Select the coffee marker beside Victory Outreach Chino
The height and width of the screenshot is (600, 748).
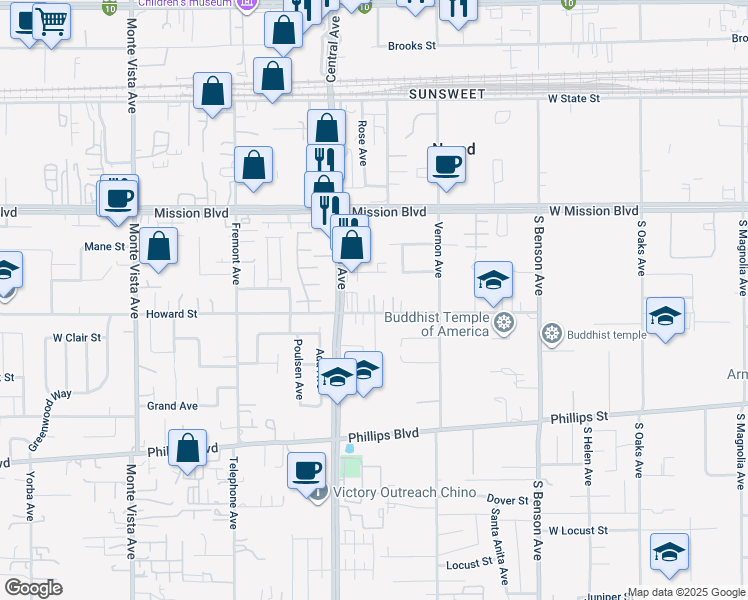307,476
